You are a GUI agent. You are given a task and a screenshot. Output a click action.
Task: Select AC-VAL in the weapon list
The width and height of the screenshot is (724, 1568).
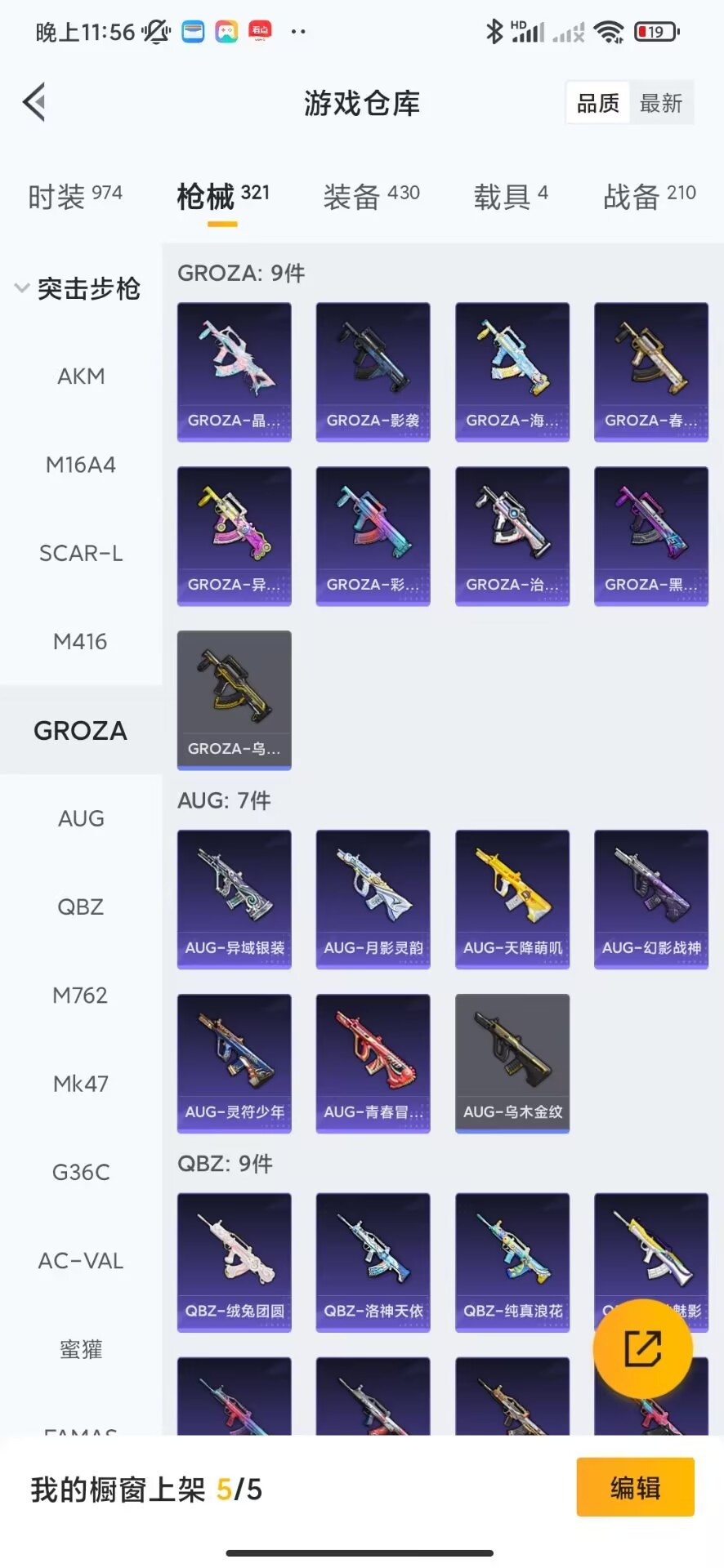(x=81, y=1261)
